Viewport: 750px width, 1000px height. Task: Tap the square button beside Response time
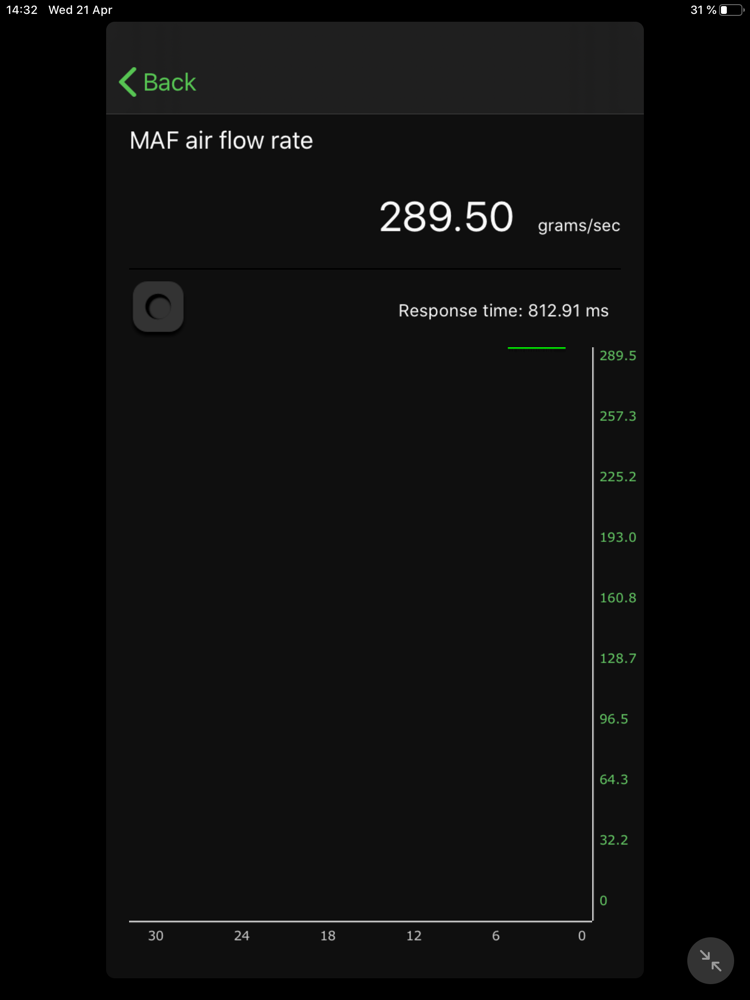click(x=158, y=307)
